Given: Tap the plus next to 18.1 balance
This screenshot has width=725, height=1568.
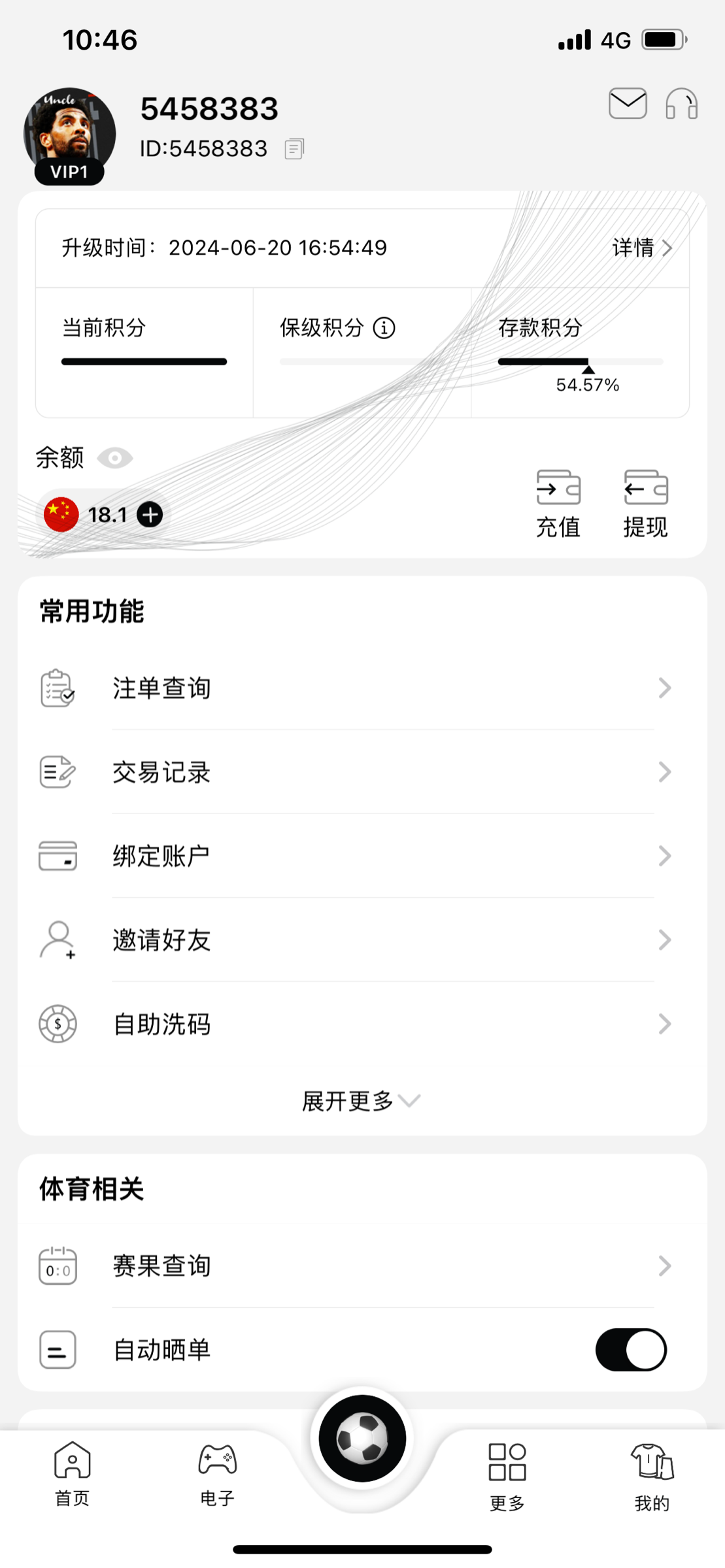Looking at the screenshot, I should tap(150, 515).
